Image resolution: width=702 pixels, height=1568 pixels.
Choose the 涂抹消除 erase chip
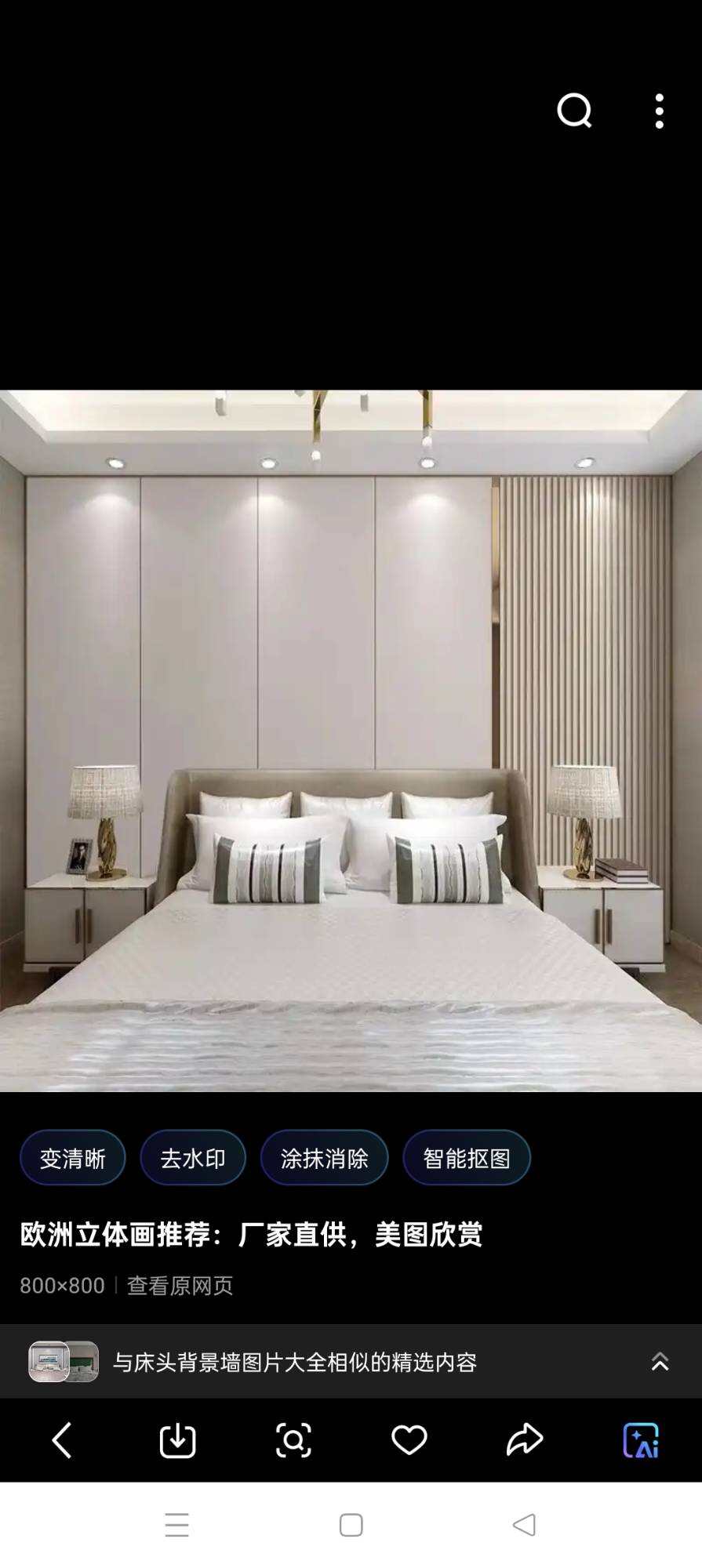[x=324, y=1158]
